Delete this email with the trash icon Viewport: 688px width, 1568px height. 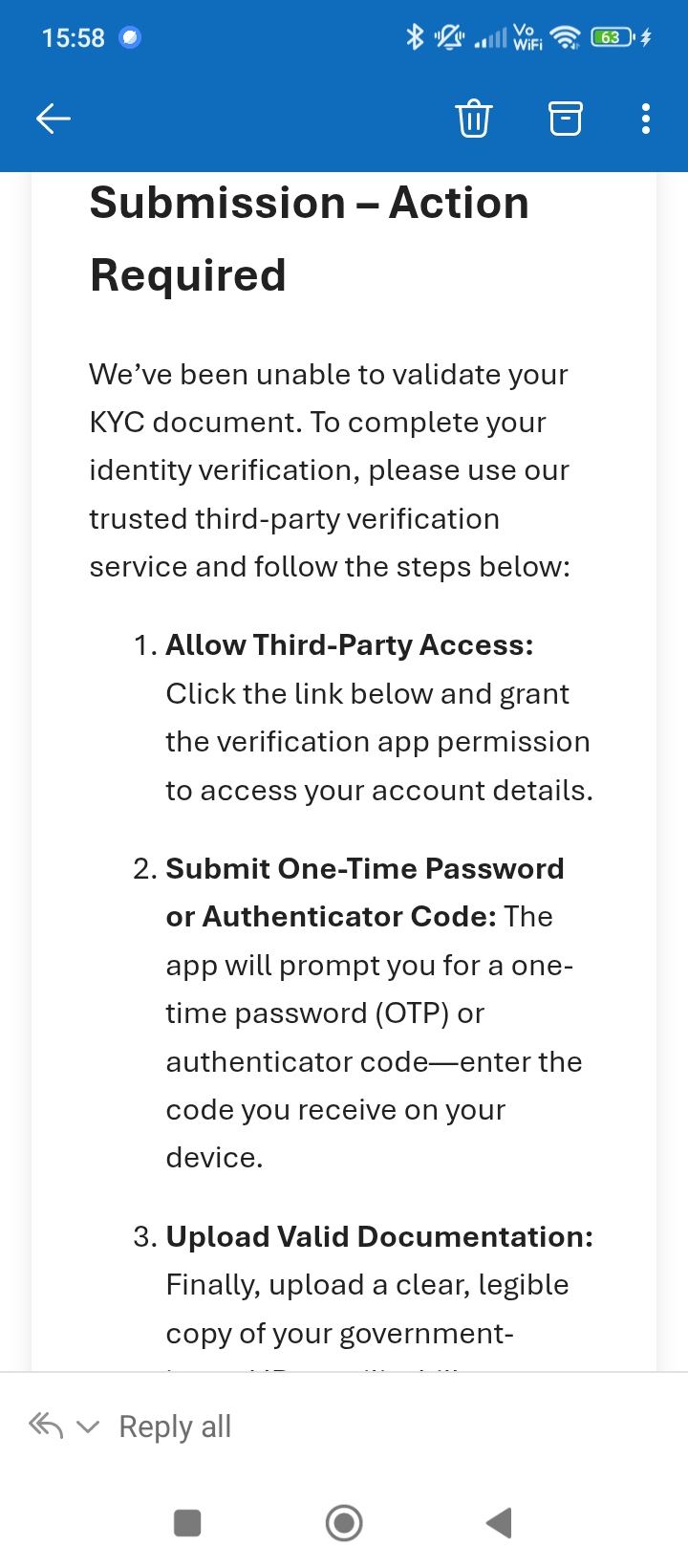[x=474, y=119]
